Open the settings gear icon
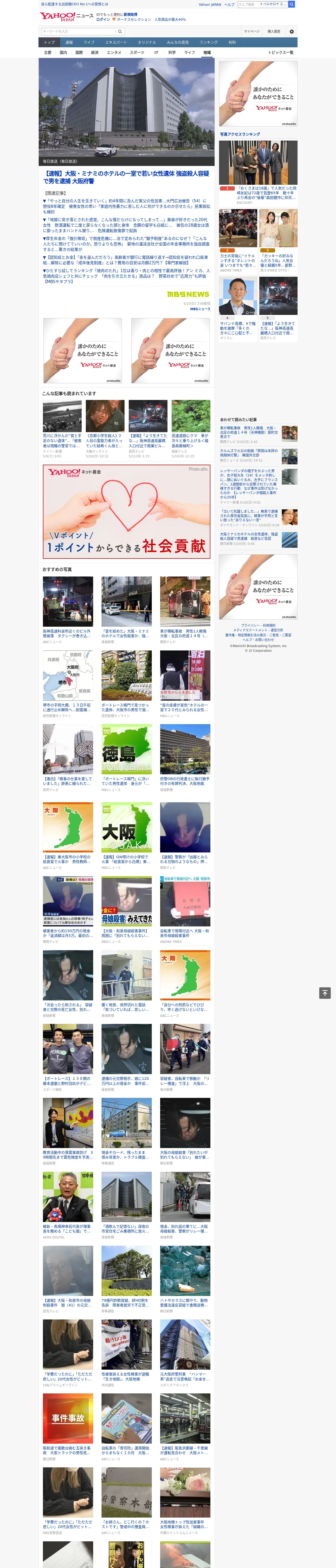Image resolution: width=336 pixels, height=1568 pixels. (292, 31)
